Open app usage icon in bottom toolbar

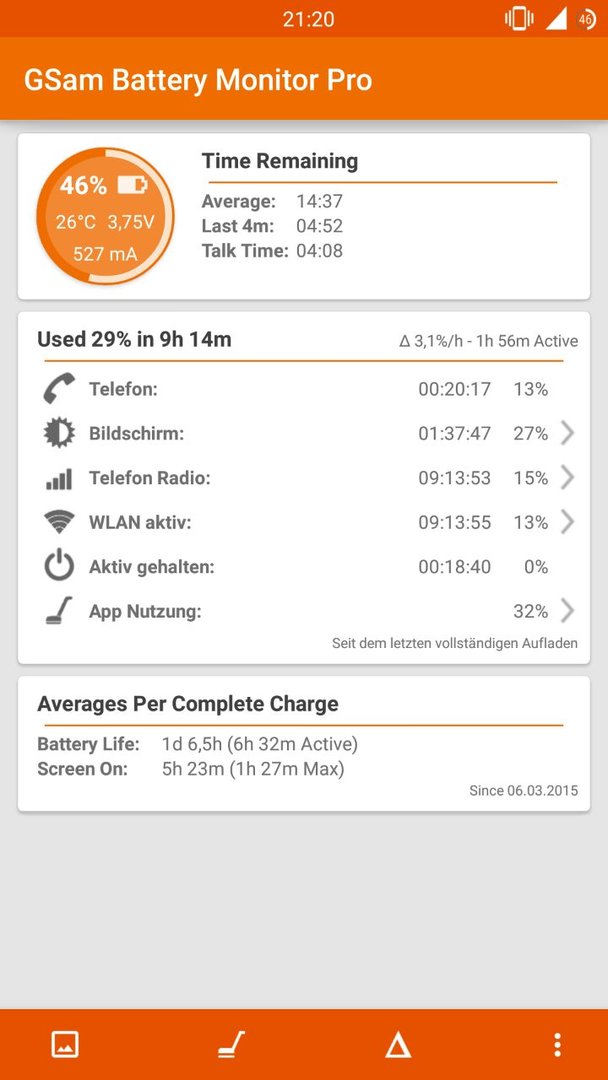[231, 1044]
